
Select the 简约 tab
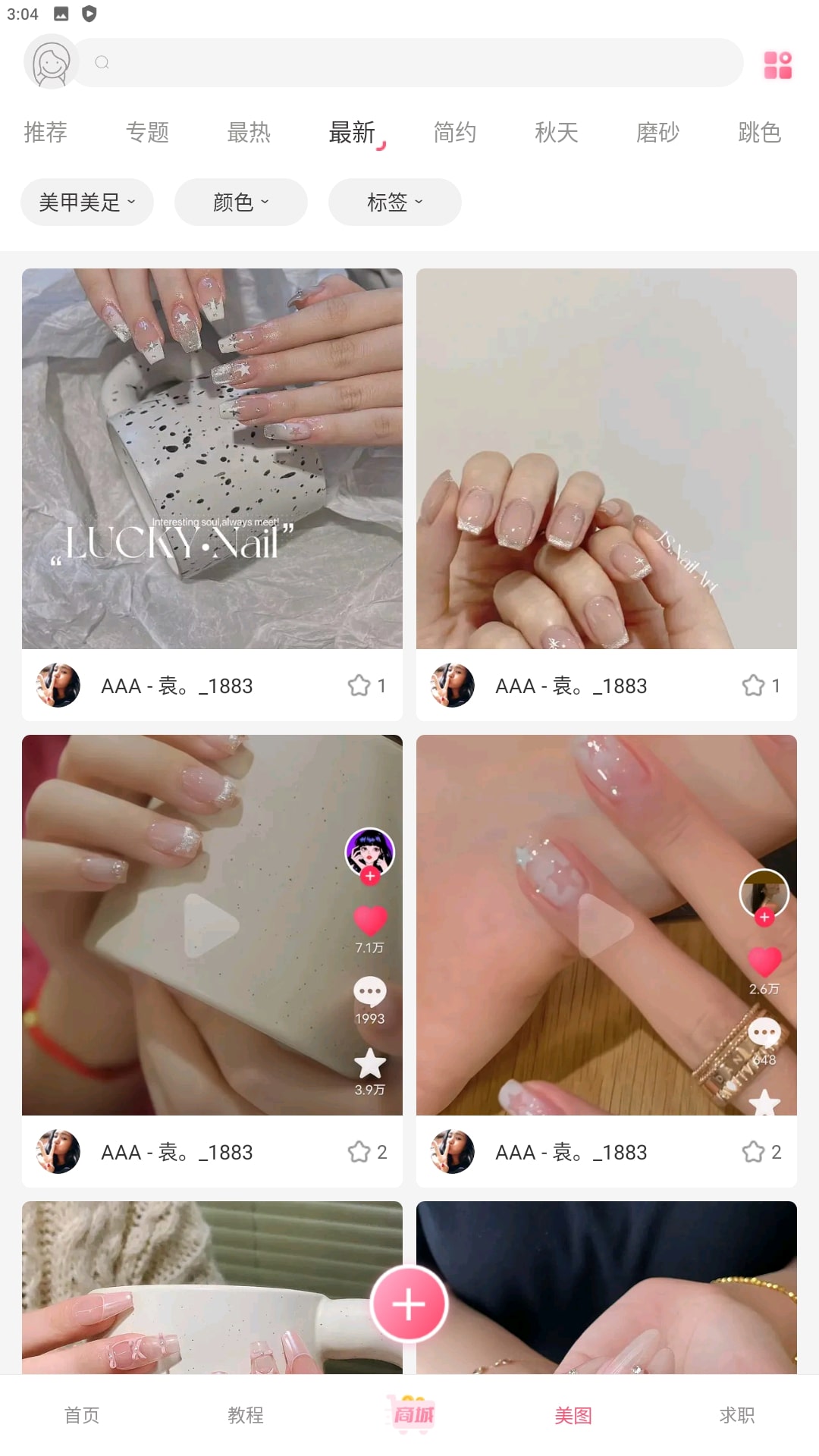tap(455, 133)
